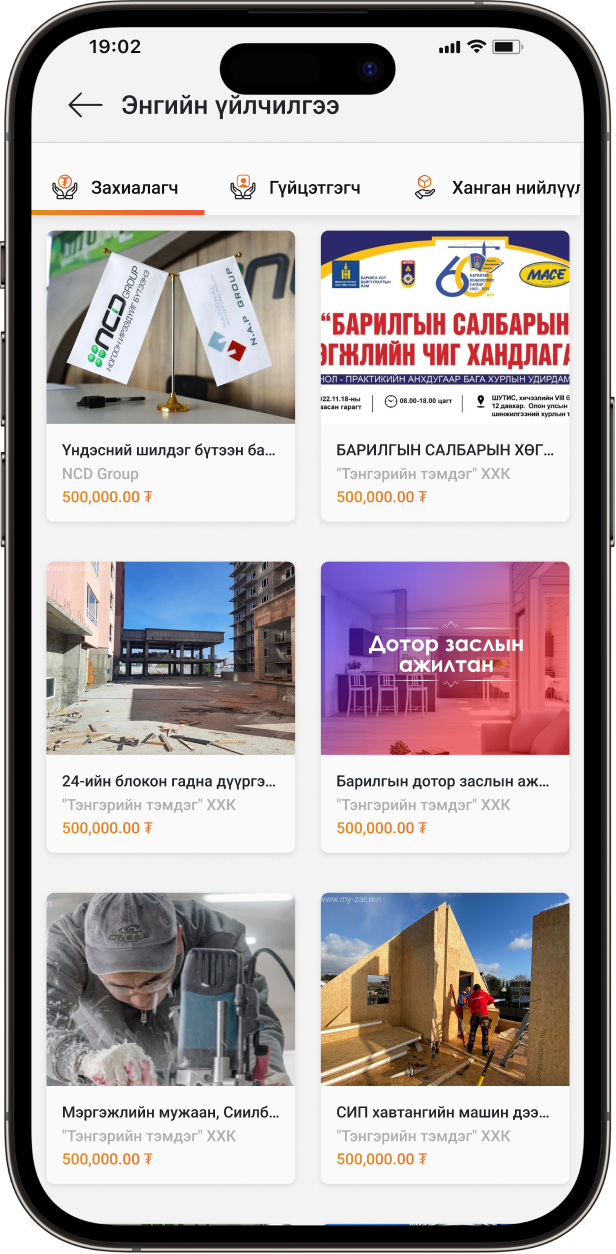The height and width of the screenshot is (1254, 616).
Task: Go back using the arrow icon
Action: 85,105
